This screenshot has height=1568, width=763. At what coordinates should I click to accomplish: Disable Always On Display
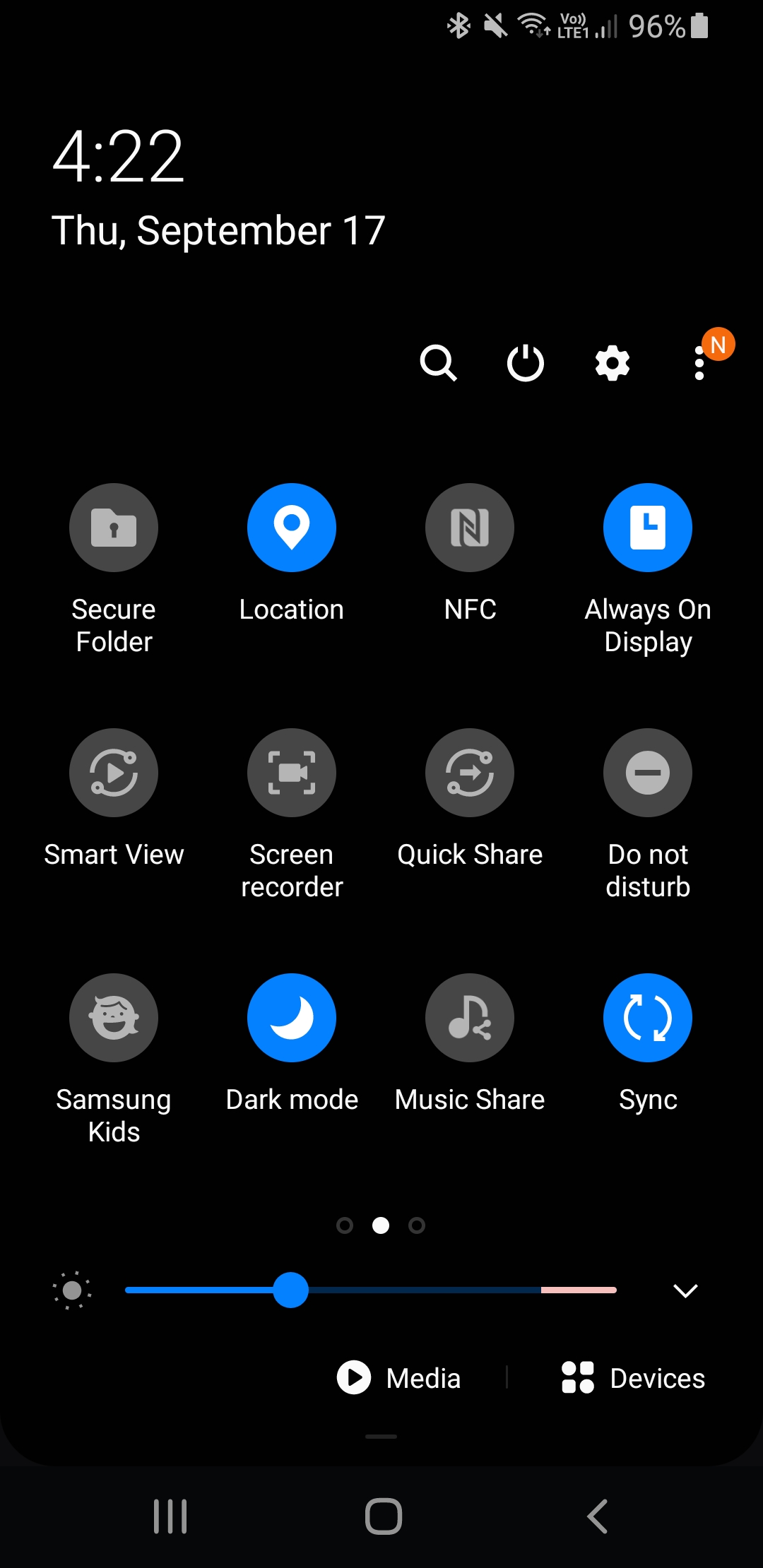pyautogui.click(x=648, y=528)
